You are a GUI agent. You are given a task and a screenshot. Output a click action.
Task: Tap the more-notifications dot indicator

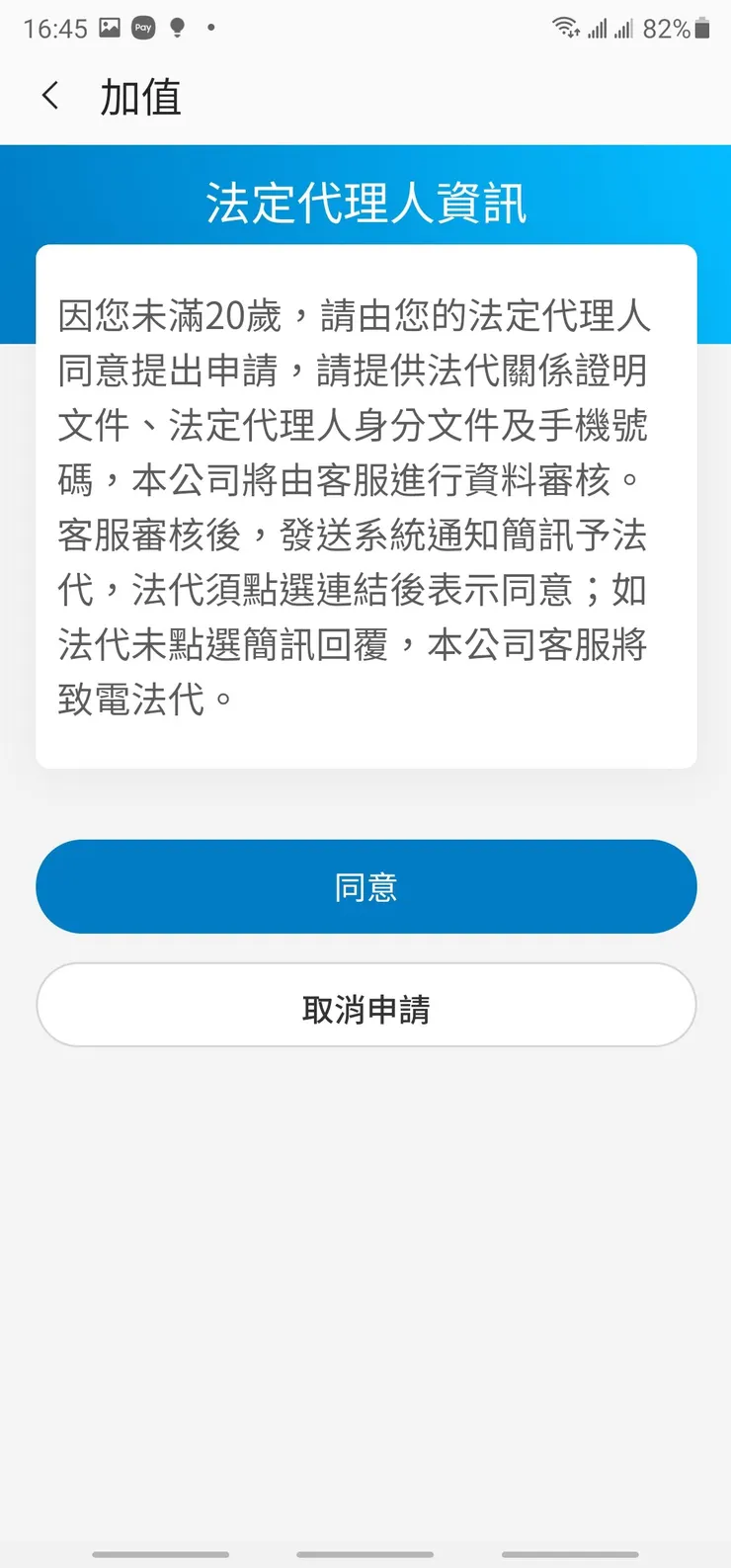click(209, 28)
